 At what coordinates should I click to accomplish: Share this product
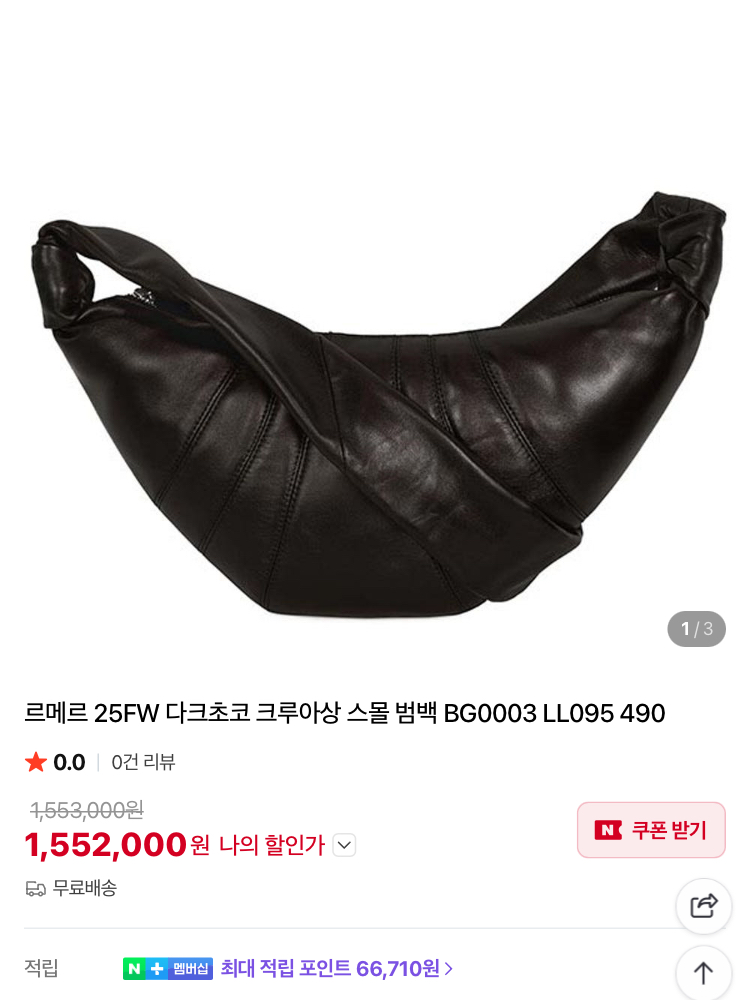click(703, 906)
